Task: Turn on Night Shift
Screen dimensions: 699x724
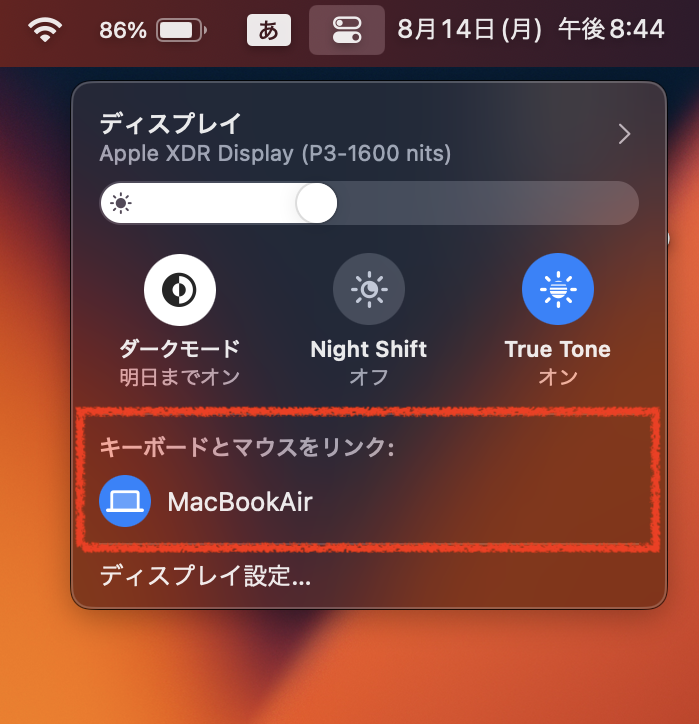Action: 368,291
